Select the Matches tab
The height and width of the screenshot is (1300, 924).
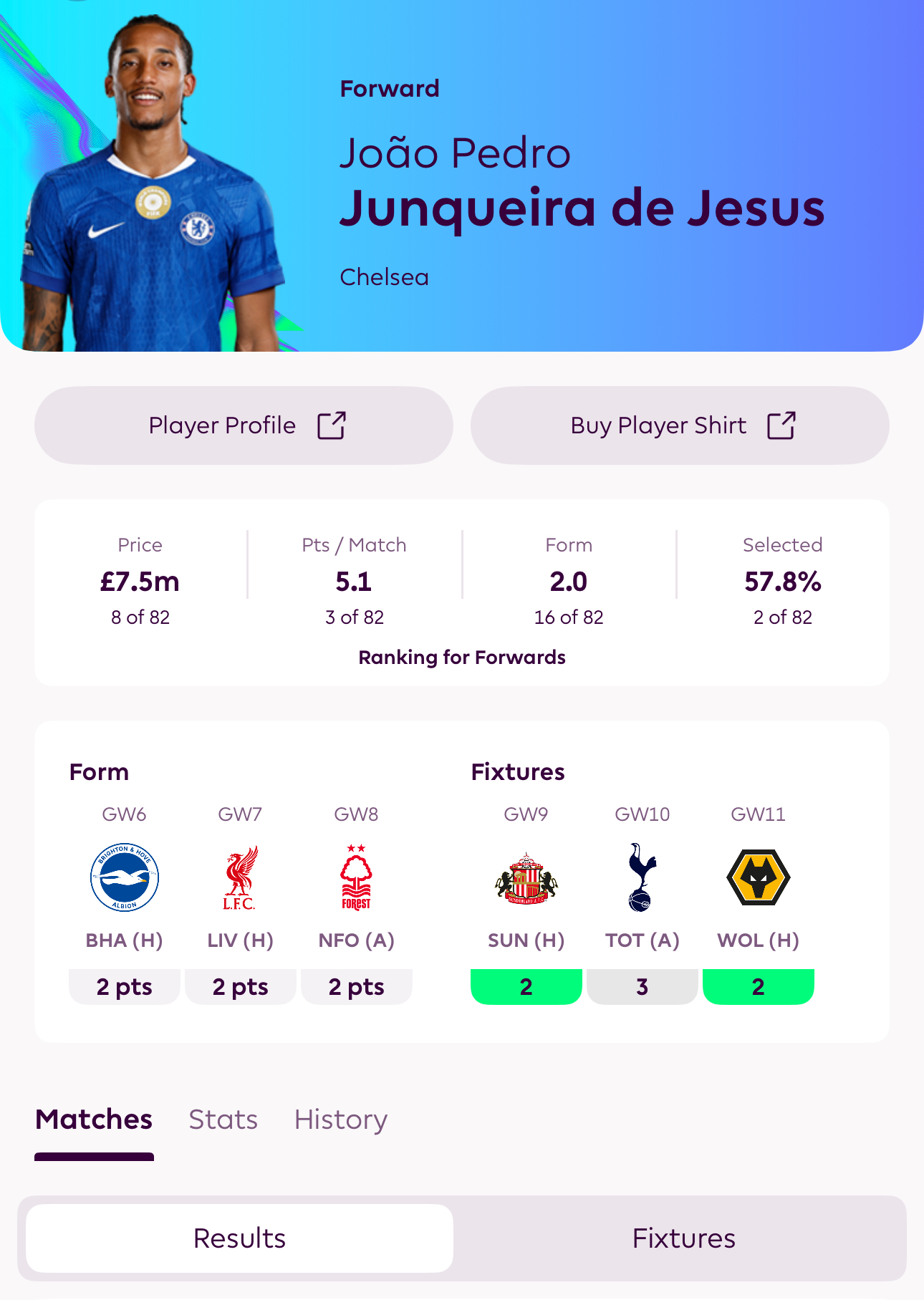coord(94,1120)
